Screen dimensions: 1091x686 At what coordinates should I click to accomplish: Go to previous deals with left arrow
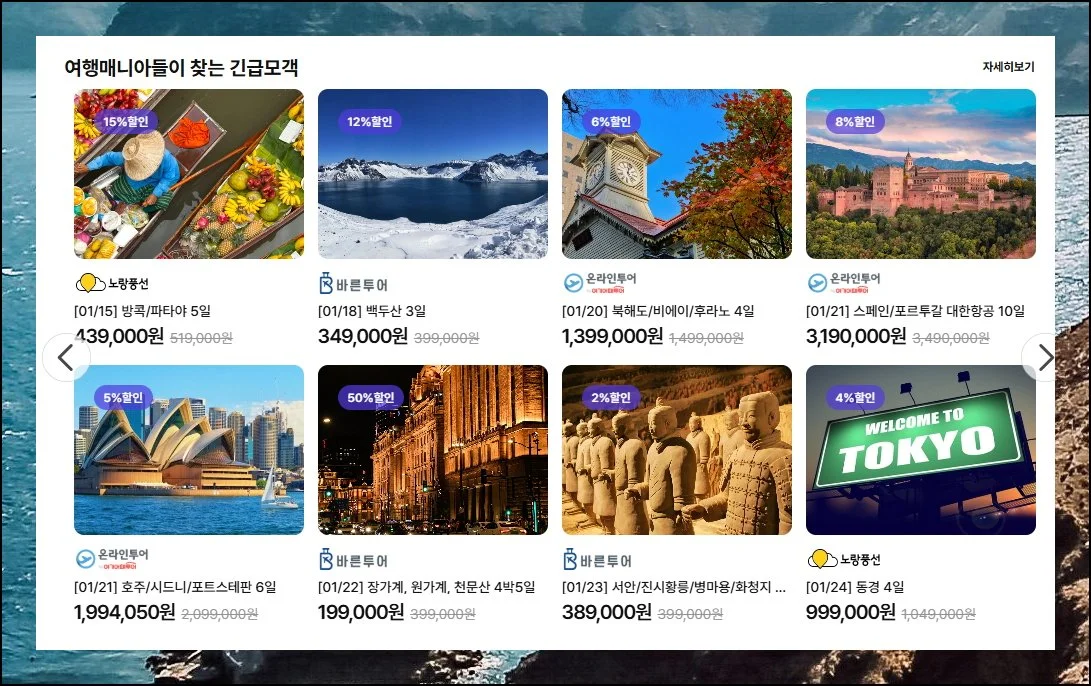(66, 357)
